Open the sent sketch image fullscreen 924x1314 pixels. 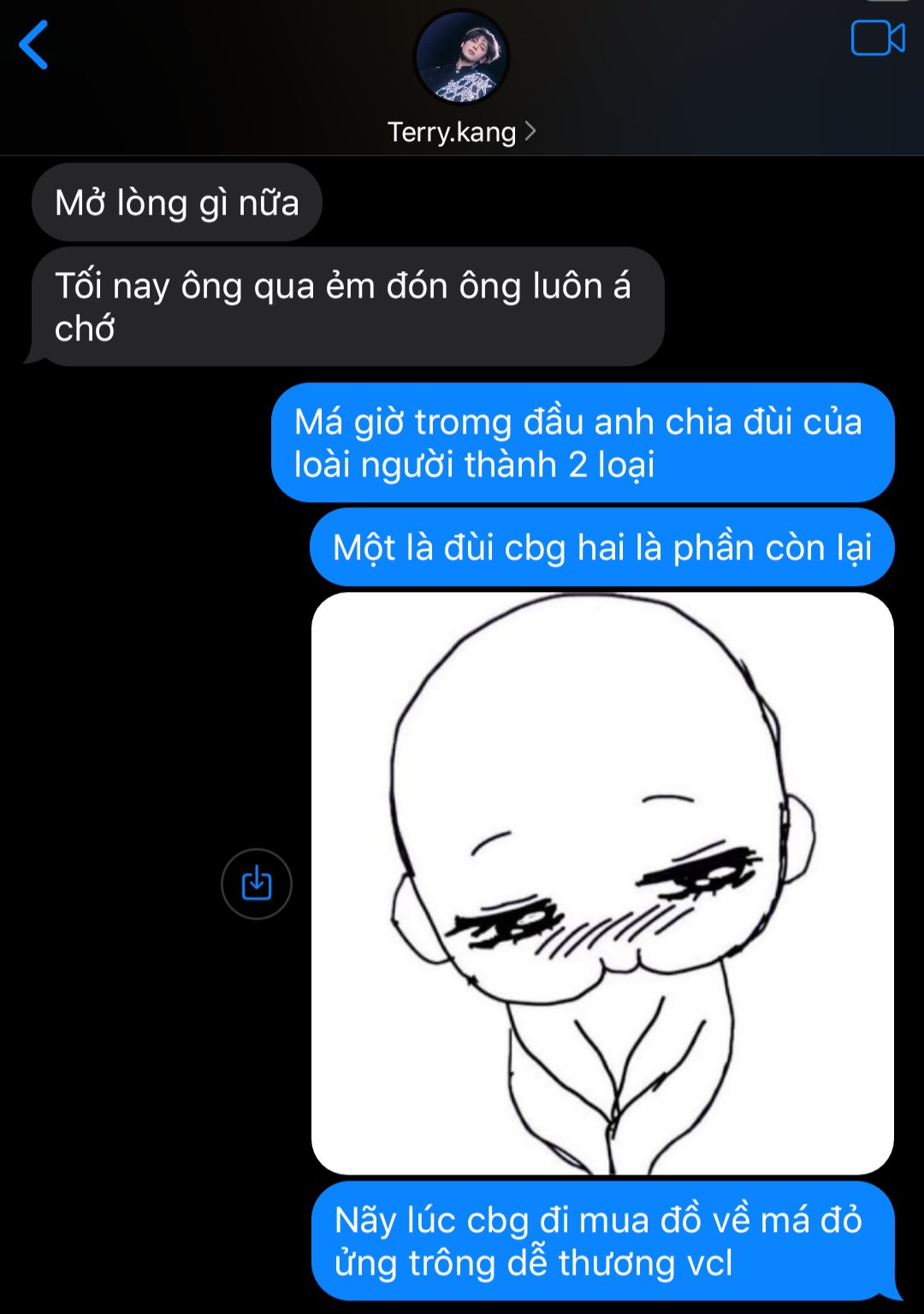tap(602, 883)
